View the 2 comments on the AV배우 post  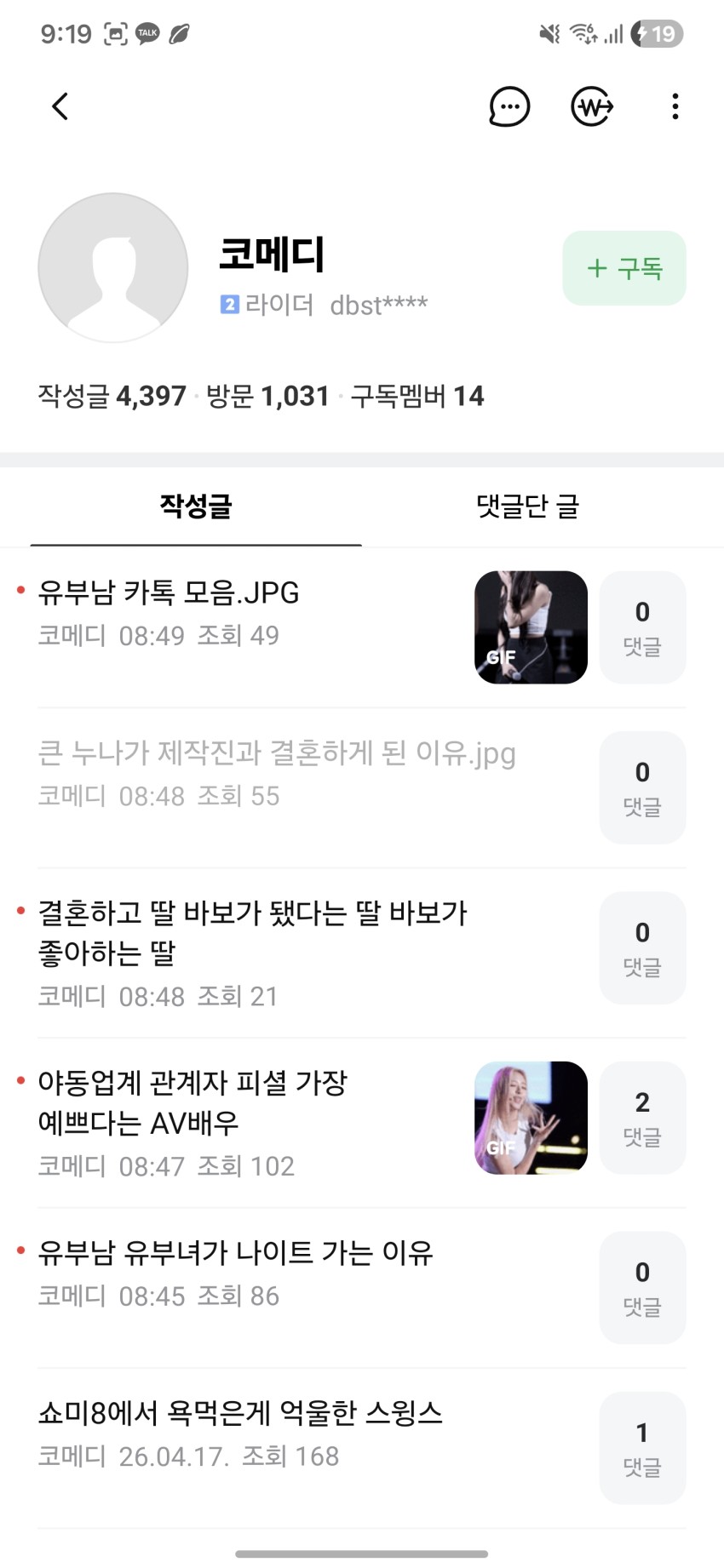coord(642,1118)
